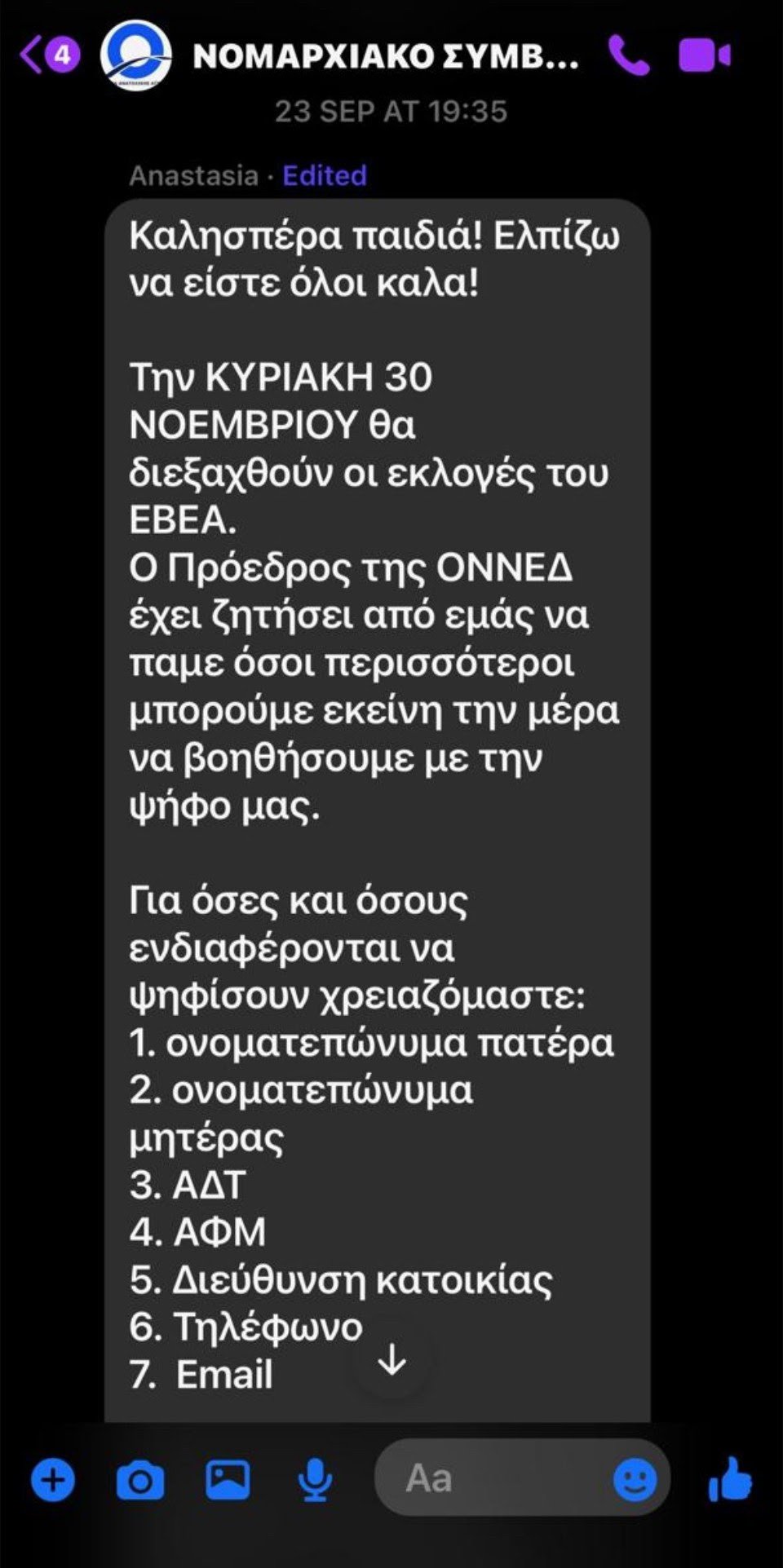
Task: Open the plus menu for more actions
Action: coord(53,1479)
